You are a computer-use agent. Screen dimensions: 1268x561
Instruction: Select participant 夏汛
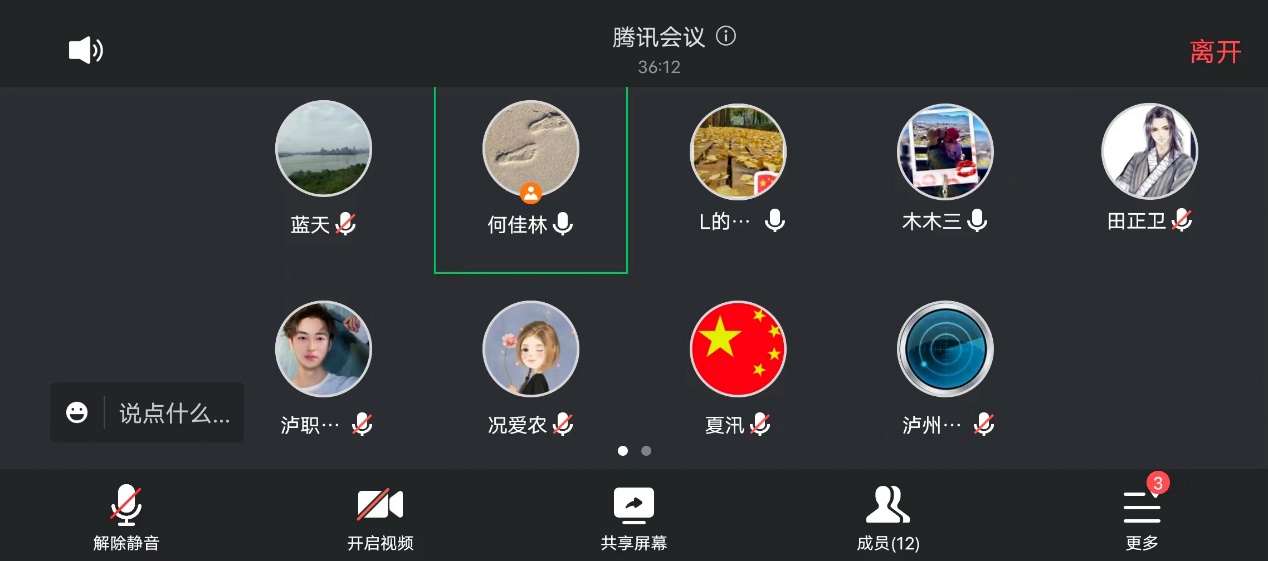[738, 350]
